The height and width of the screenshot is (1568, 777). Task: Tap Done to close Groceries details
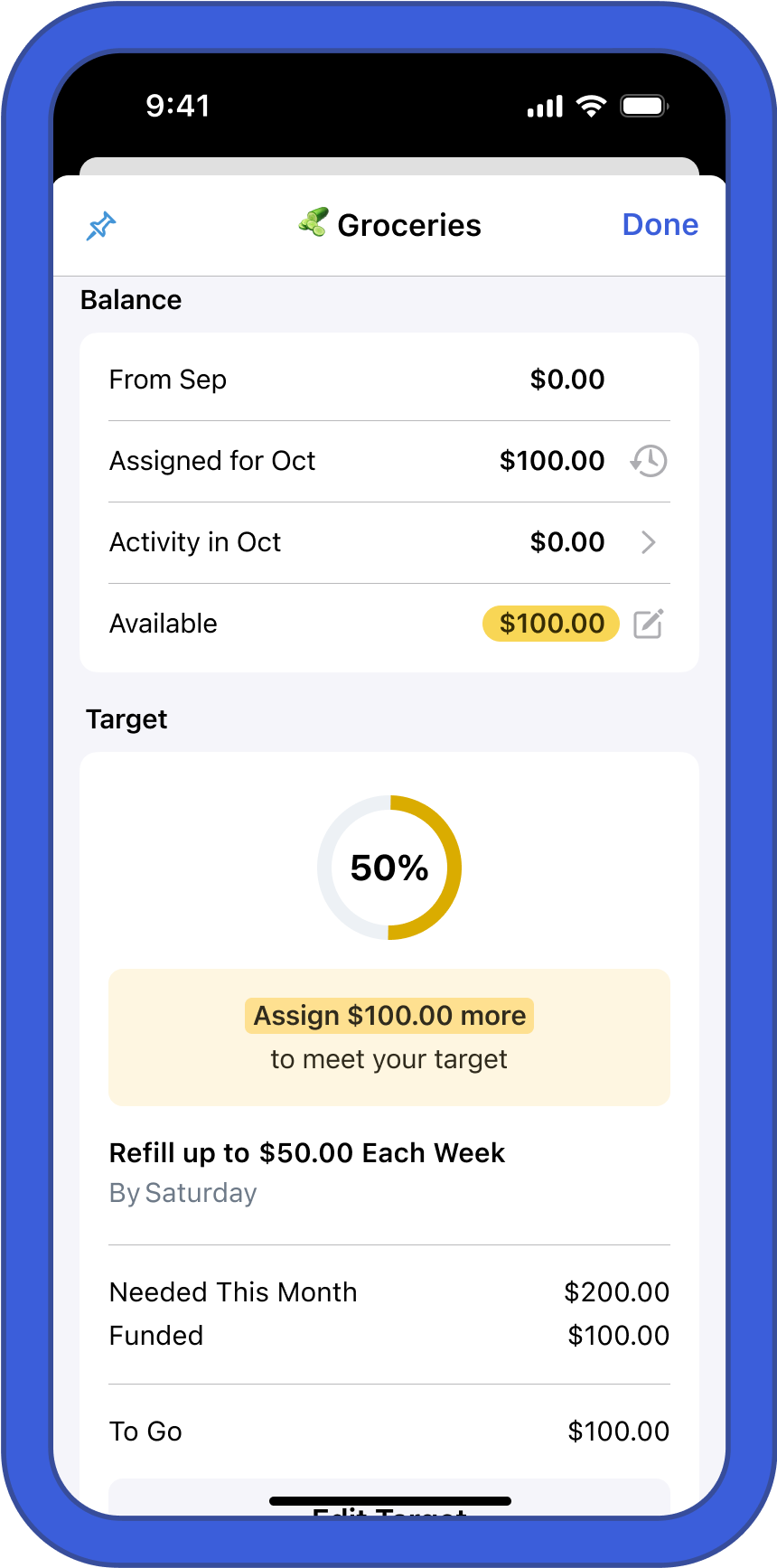(660, 225)
